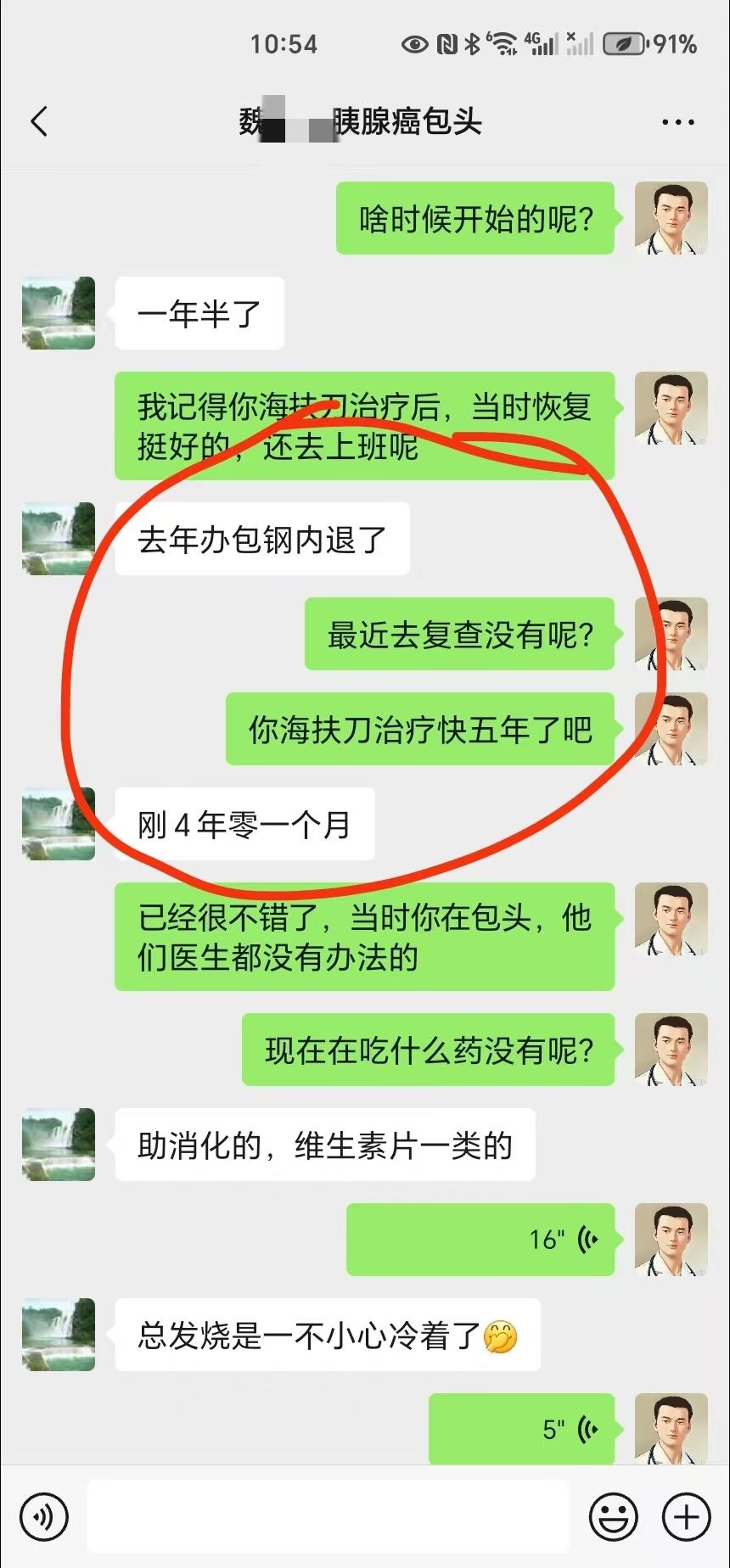Tap the waterfall avatar of the contact
730x1568 pixels.
(57, 313)
